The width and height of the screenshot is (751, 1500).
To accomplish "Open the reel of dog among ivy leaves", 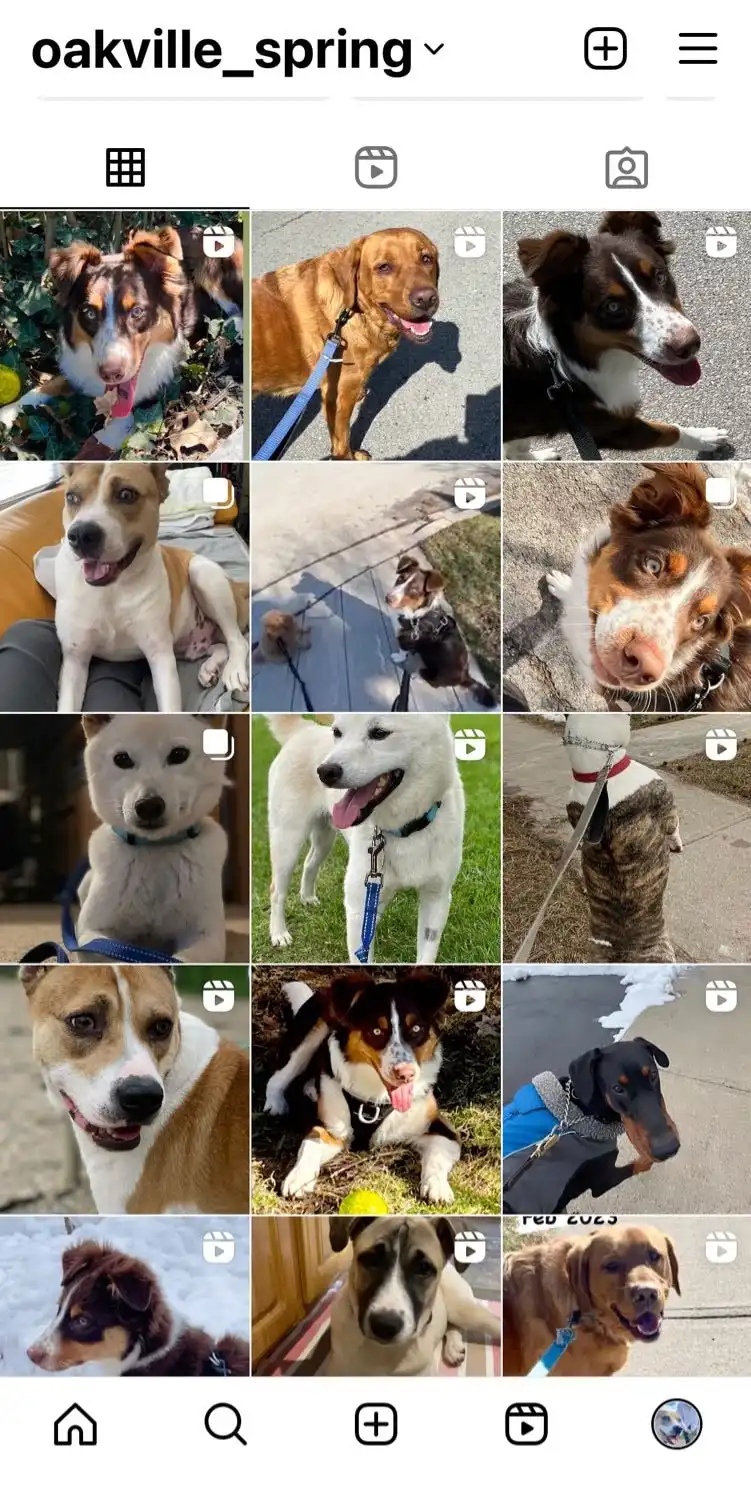I will click(x=124, y=335).
